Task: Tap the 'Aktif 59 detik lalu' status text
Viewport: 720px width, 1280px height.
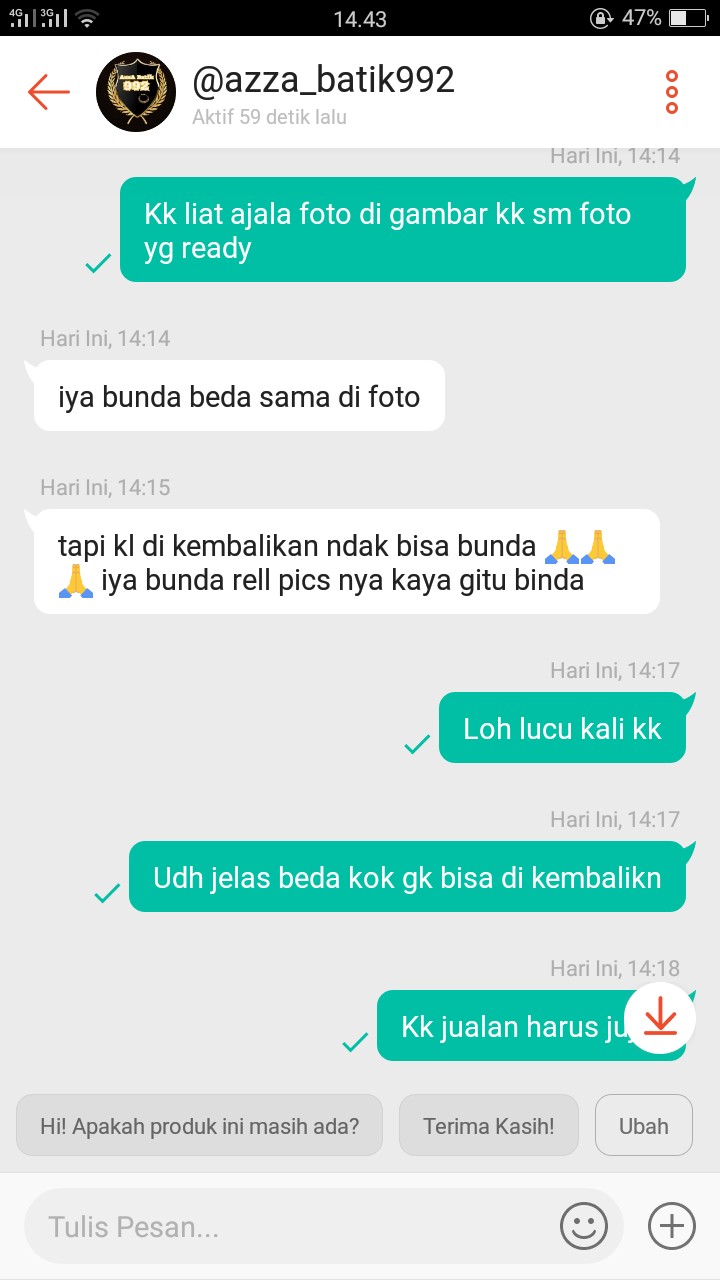Action: [x=268, y=117]
